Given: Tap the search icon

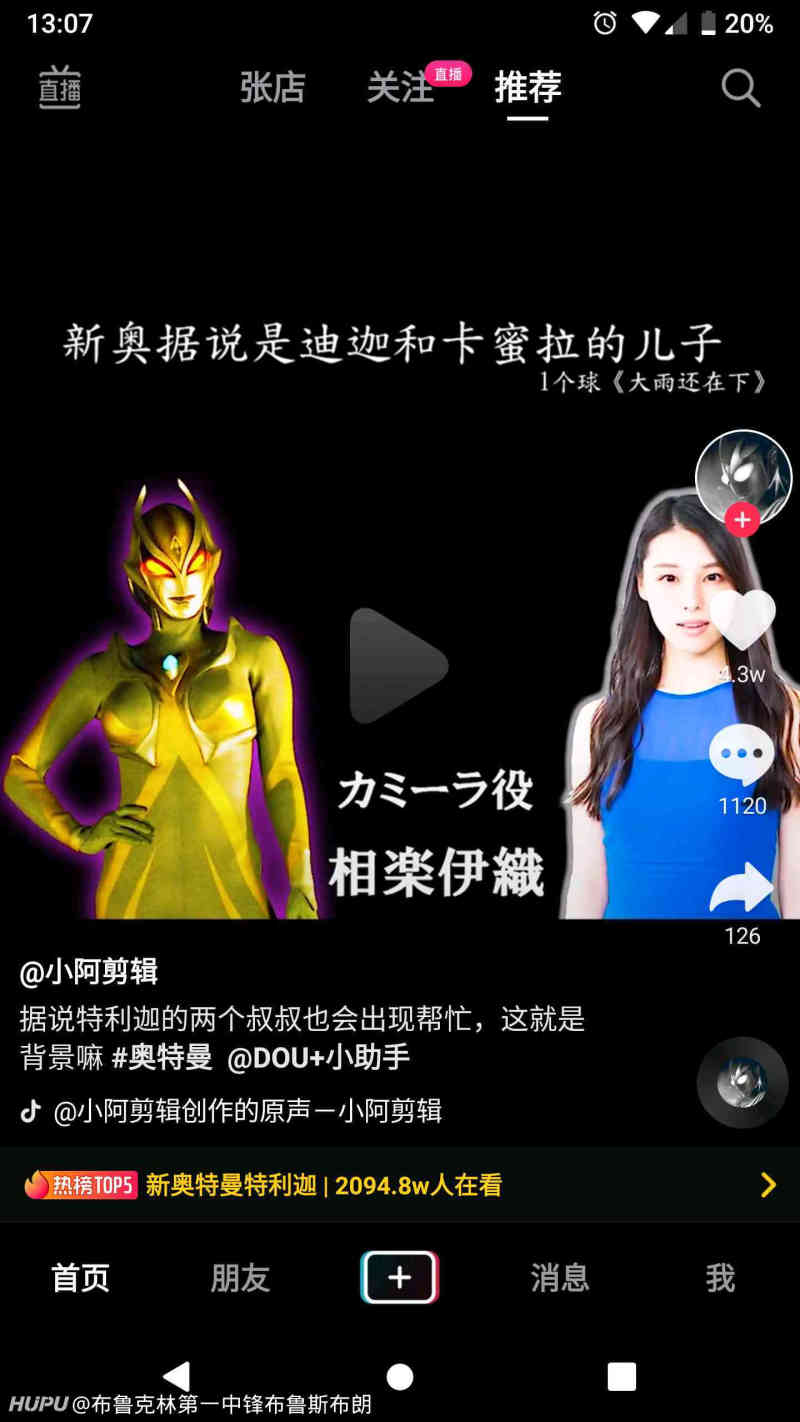Looking at the screenshot, I should point(740,88).
